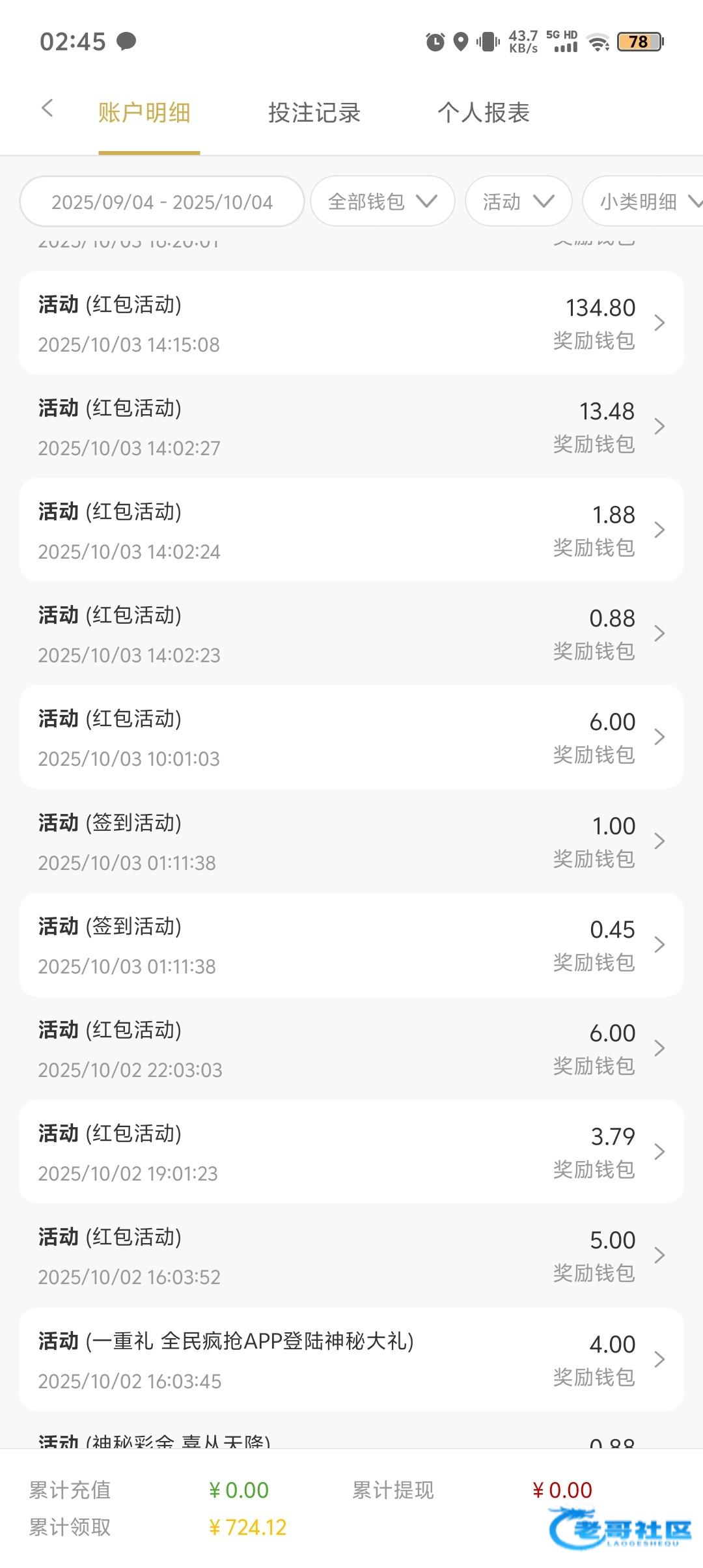Open the 134.80 红包活动 record
Screen dimensions: 703x1568
351,323
